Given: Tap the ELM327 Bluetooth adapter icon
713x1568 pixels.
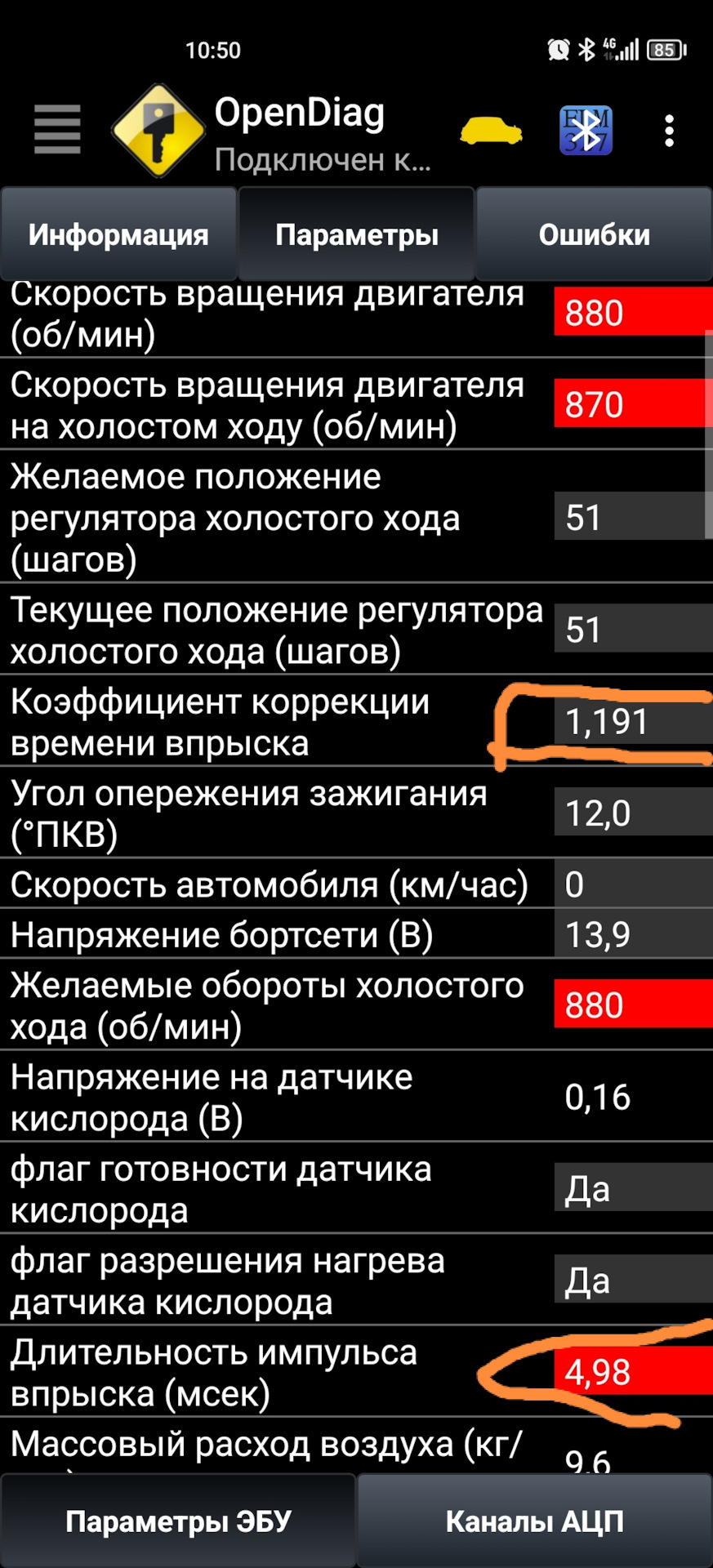Looking at the screenshot, I should (x=586, y=131).
